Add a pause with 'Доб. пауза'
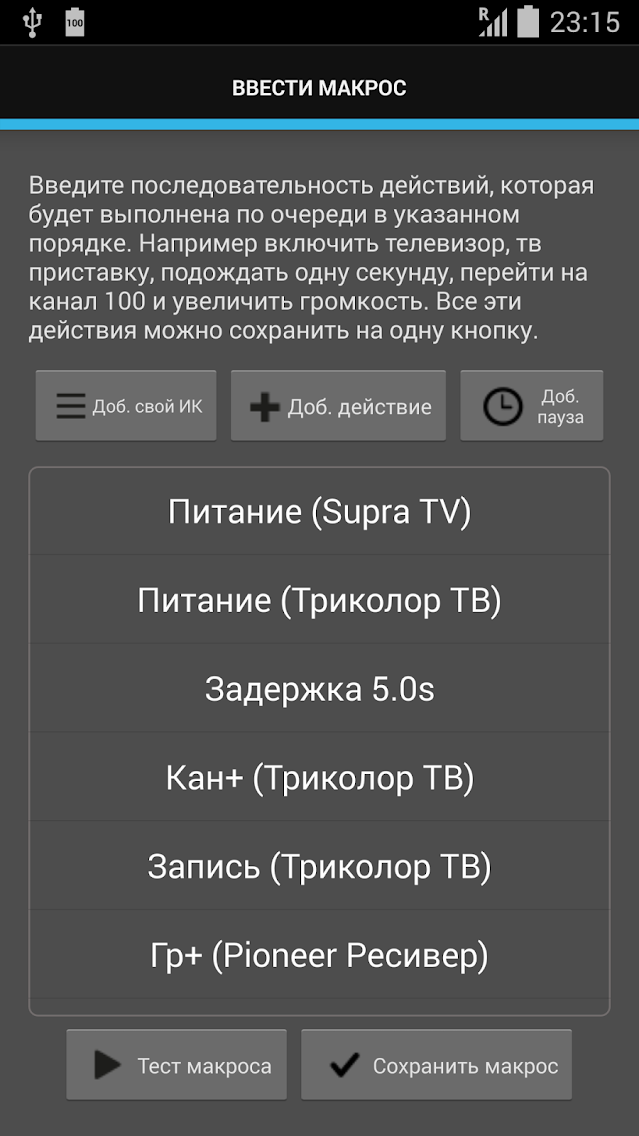The image size is (639, 1136). coord(531,406)
